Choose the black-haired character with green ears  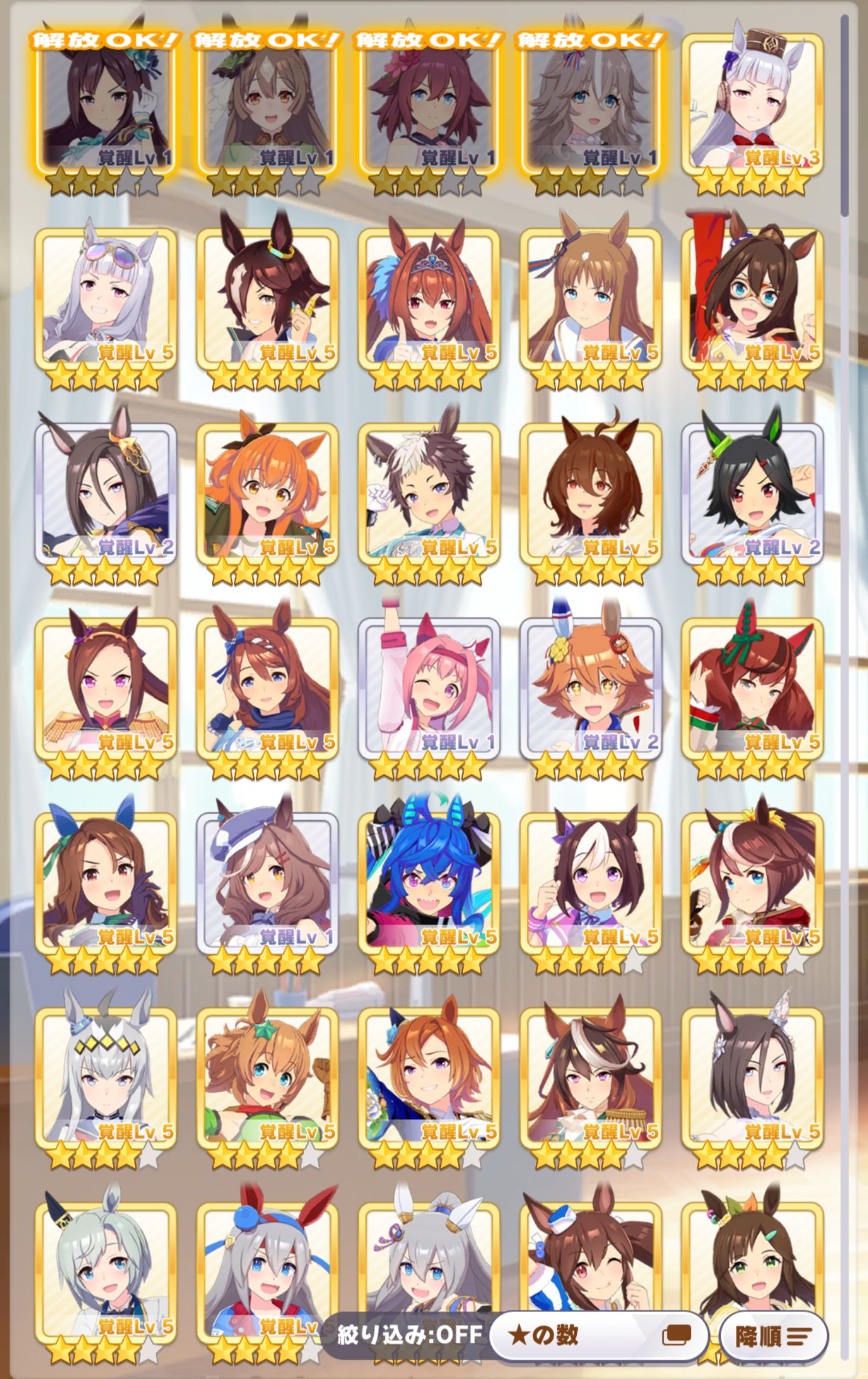[752, 493]
